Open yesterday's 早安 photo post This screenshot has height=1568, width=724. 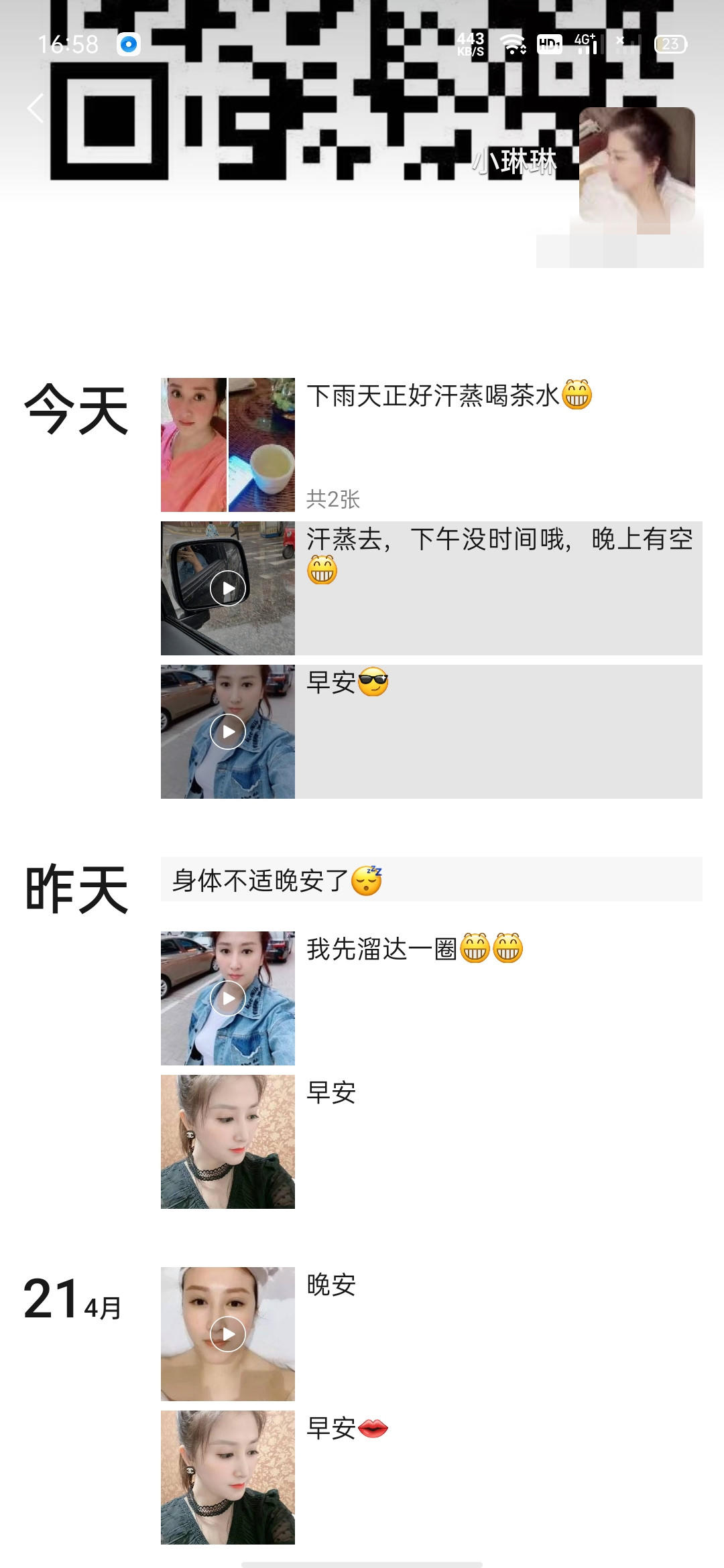(228, 1142)
